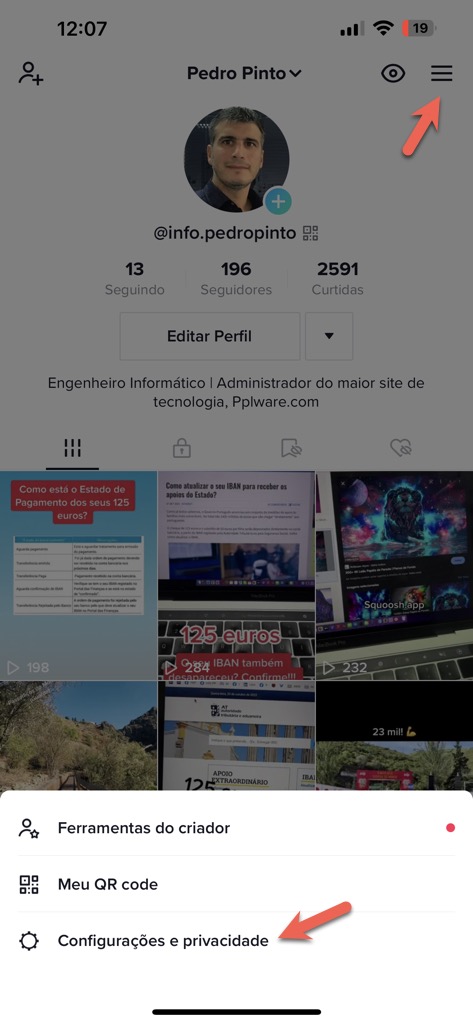Screen dimensions: 473x1024
Task: Open the QR icon beside @info.pedropinto
Action: pyautogui.click(x=310, y=233)
